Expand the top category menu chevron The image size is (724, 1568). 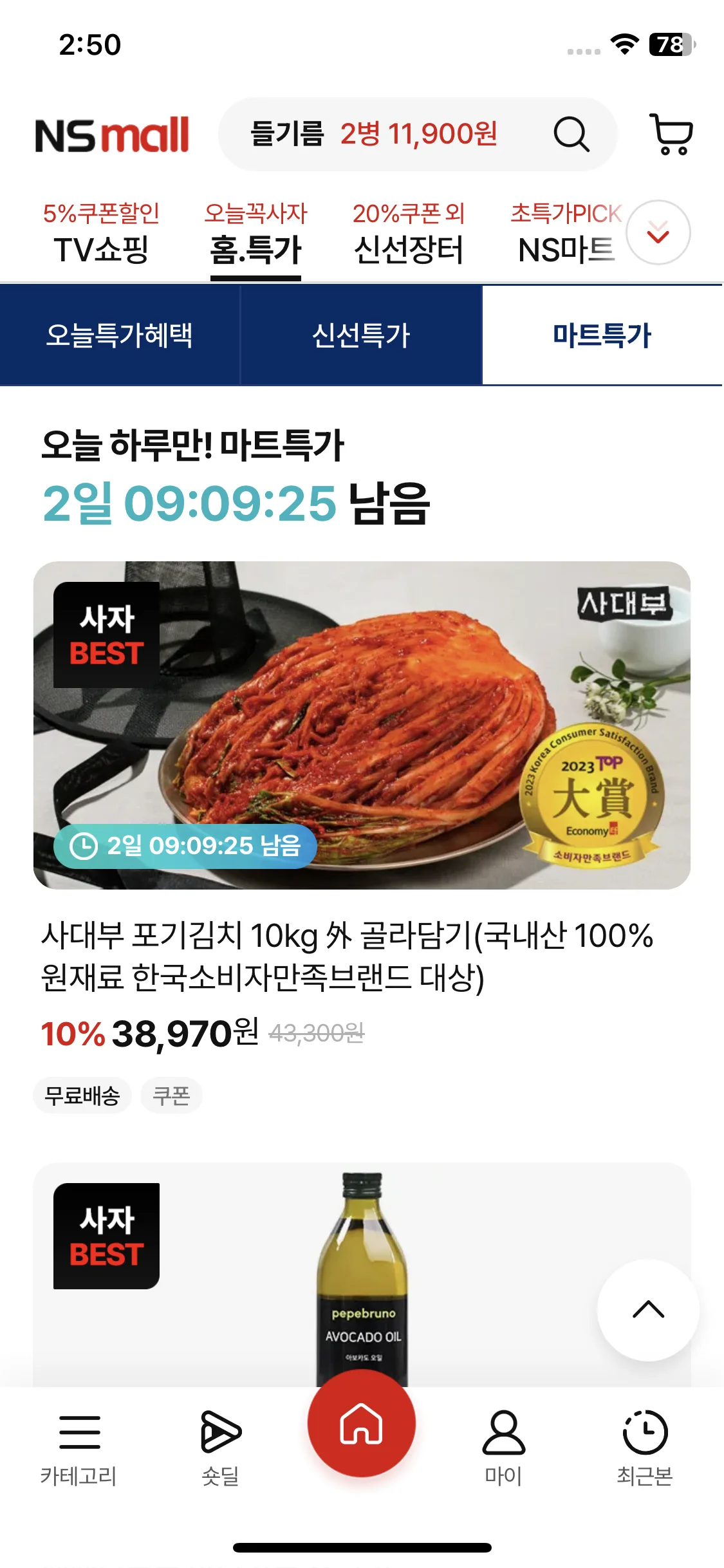point(658,232)
